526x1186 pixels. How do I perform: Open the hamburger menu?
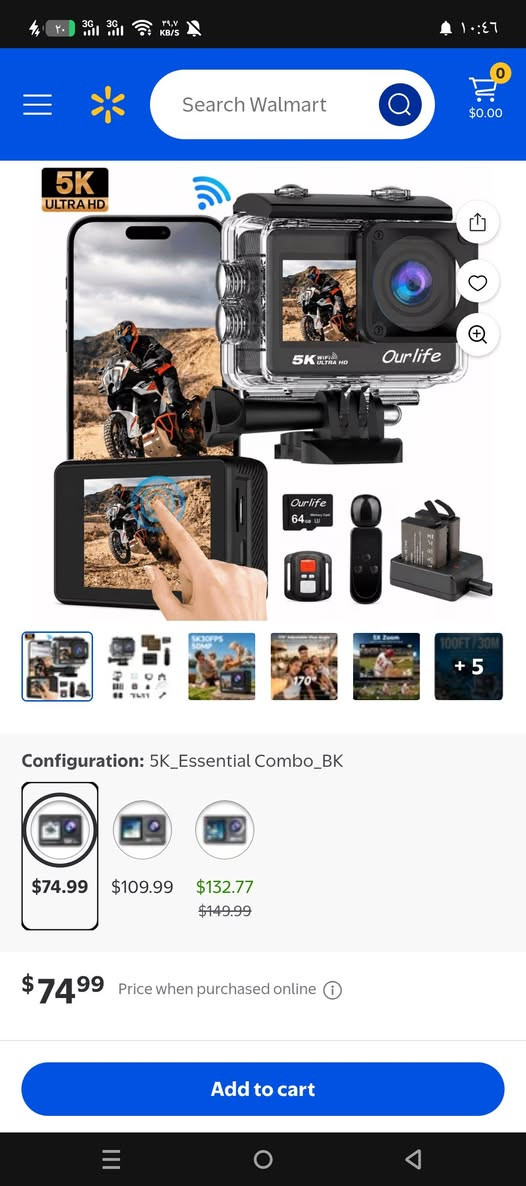point(37,104)
